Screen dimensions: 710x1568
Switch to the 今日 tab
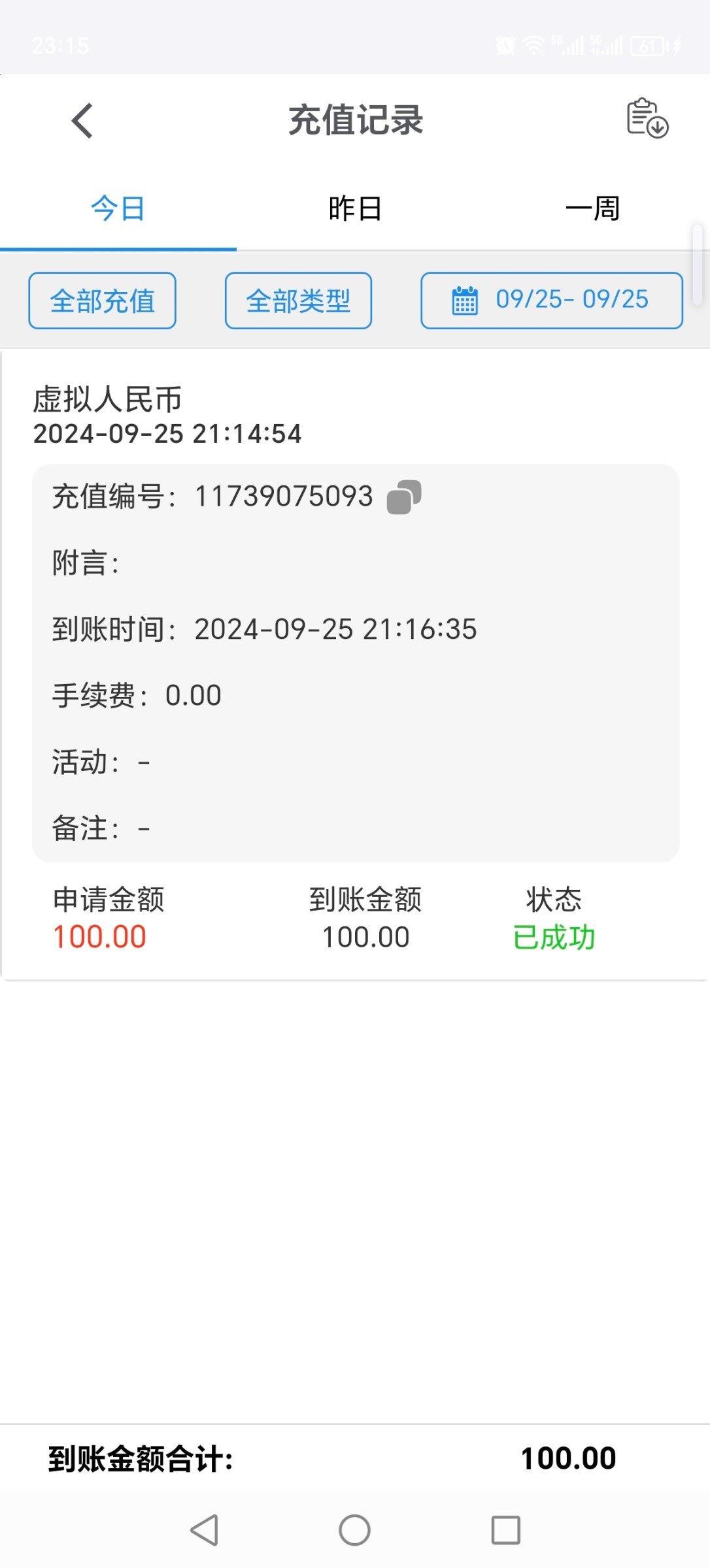pos(118,209)
